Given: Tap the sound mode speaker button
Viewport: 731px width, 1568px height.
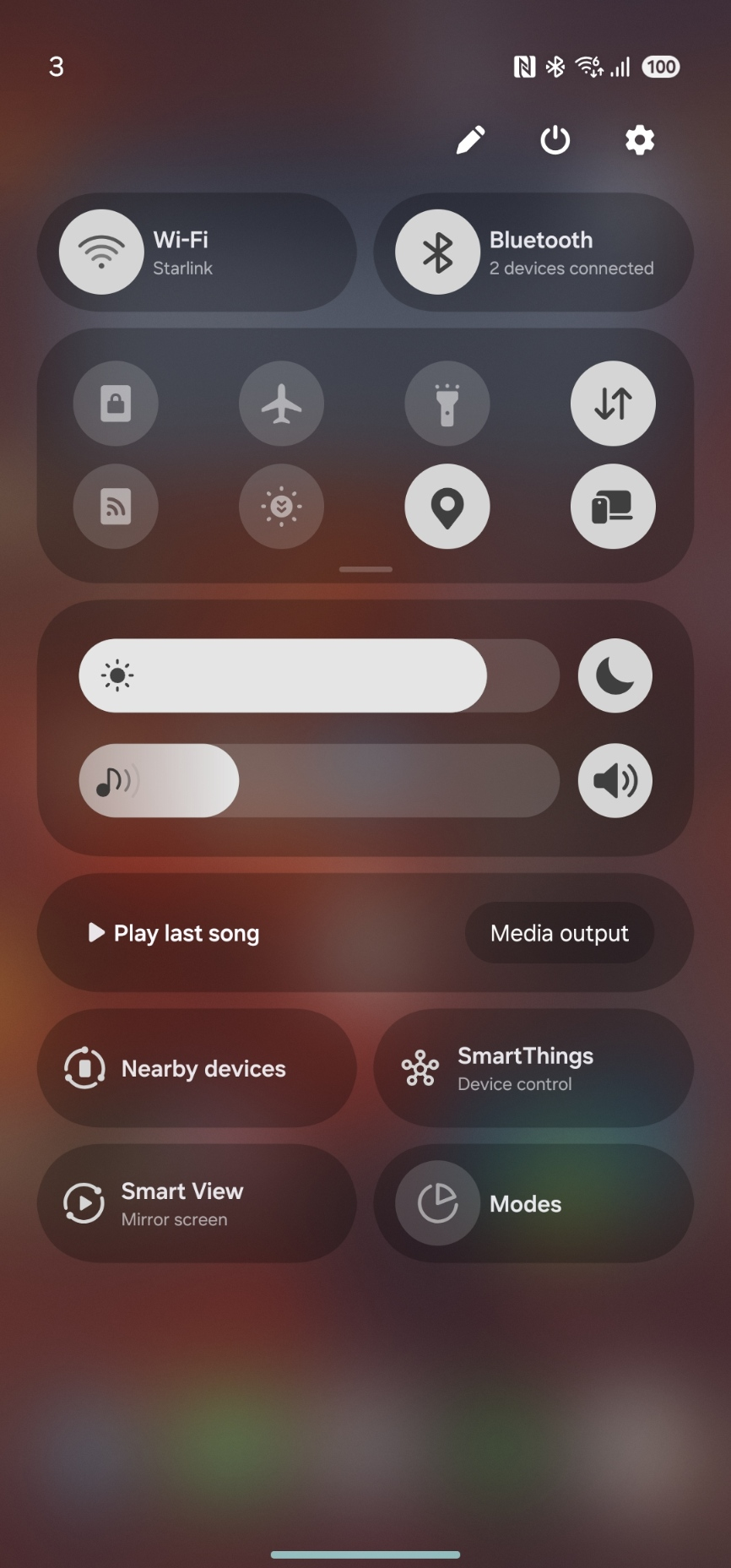Looking at the screenshot, I should [x=615, y=780].
